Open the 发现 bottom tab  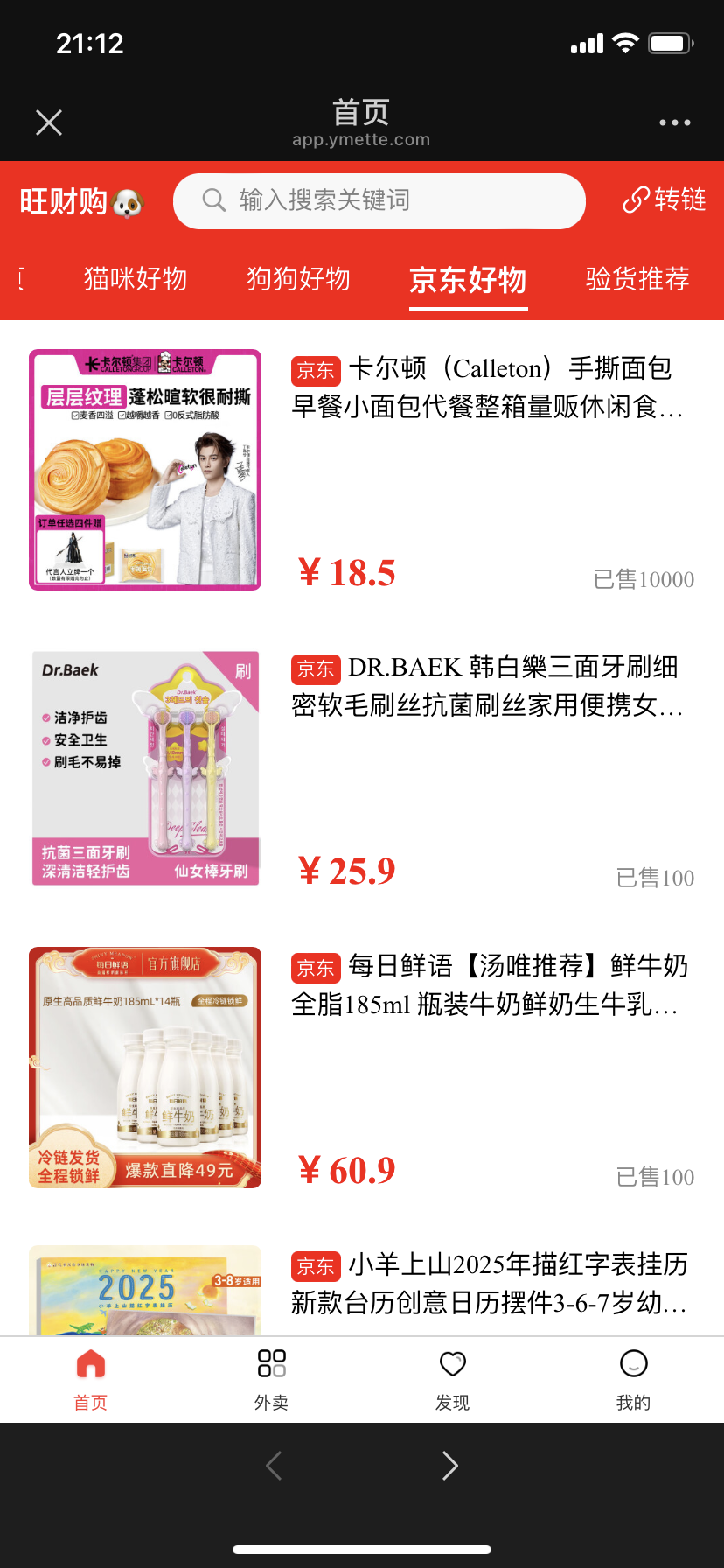coord(452,1380)
